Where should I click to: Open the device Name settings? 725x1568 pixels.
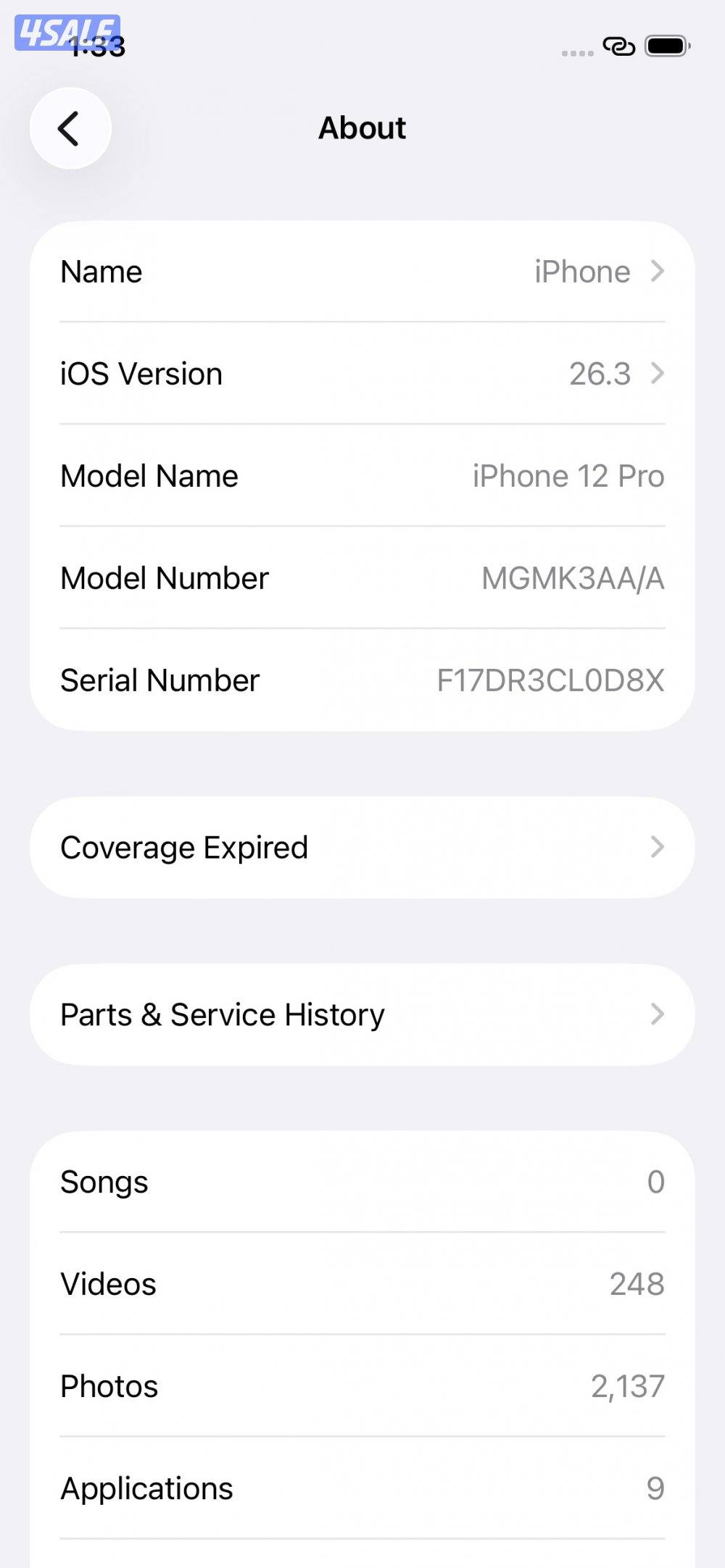[x=362, y=271]
